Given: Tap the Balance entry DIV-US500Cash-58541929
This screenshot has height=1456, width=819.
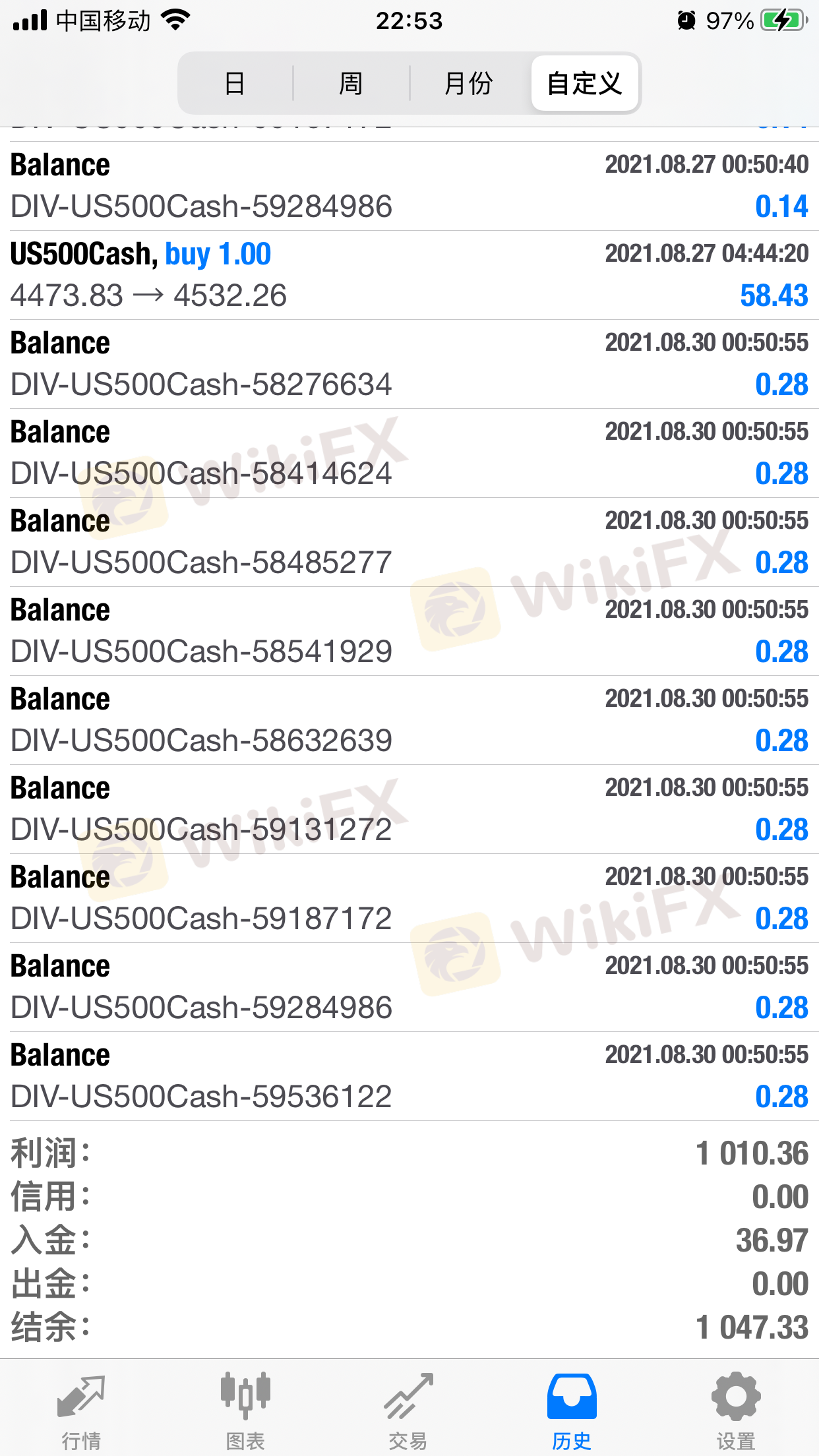Looking at the screenshot, I should tap(409, 631).
